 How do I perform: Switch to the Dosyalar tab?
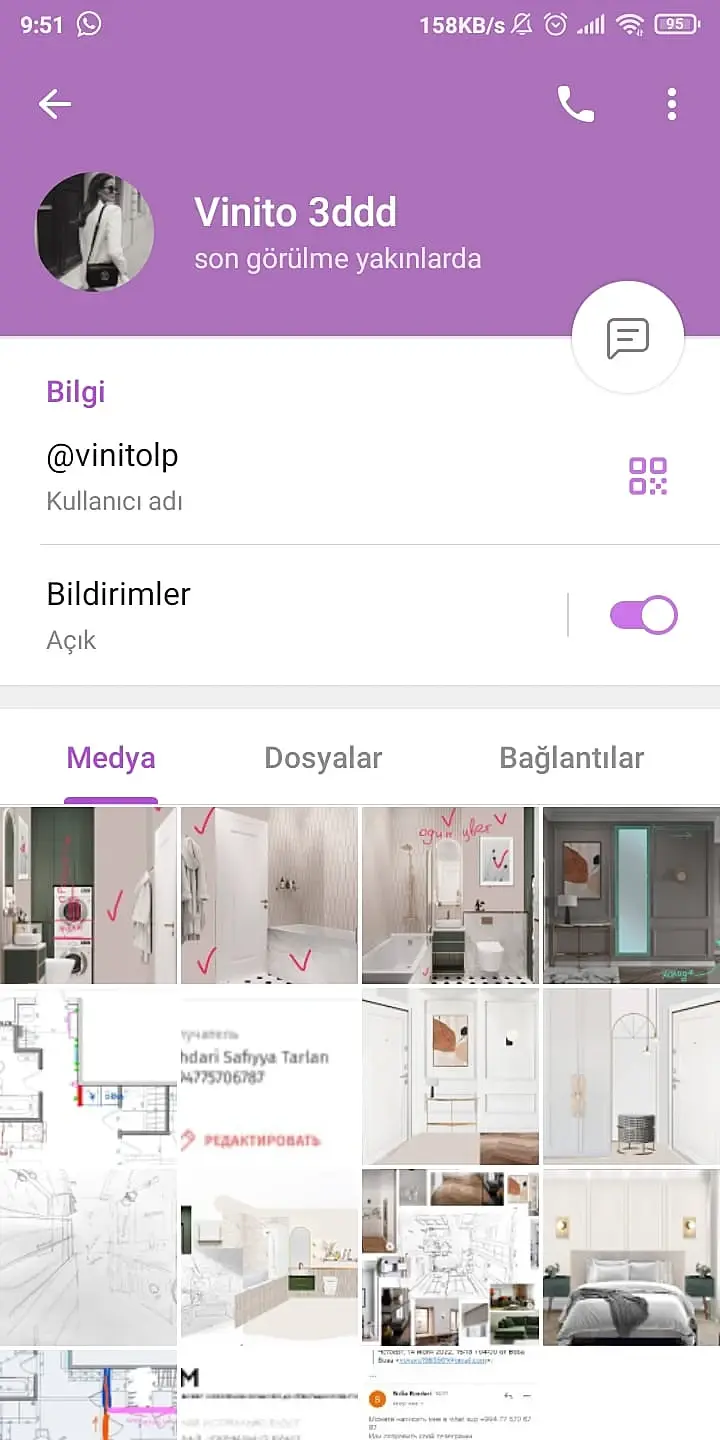[323, 758]
